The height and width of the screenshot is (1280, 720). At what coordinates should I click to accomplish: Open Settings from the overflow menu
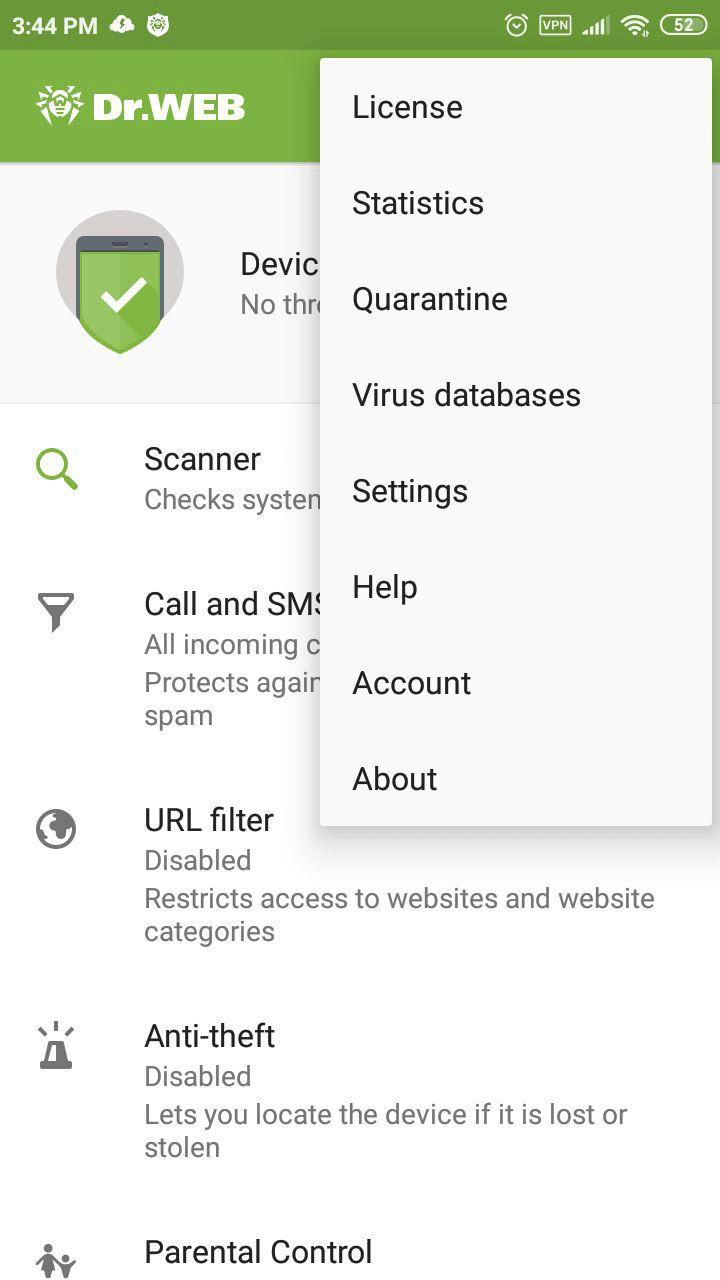pos(515,491)
